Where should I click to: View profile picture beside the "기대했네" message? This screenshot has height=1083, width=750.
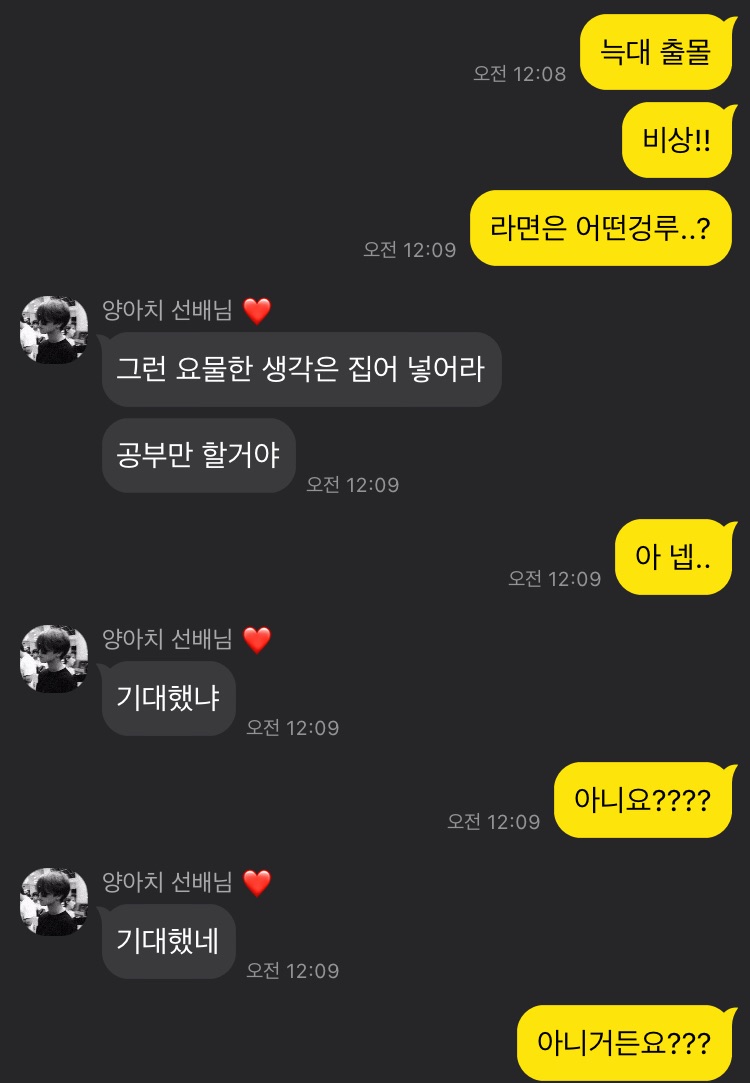54,902
